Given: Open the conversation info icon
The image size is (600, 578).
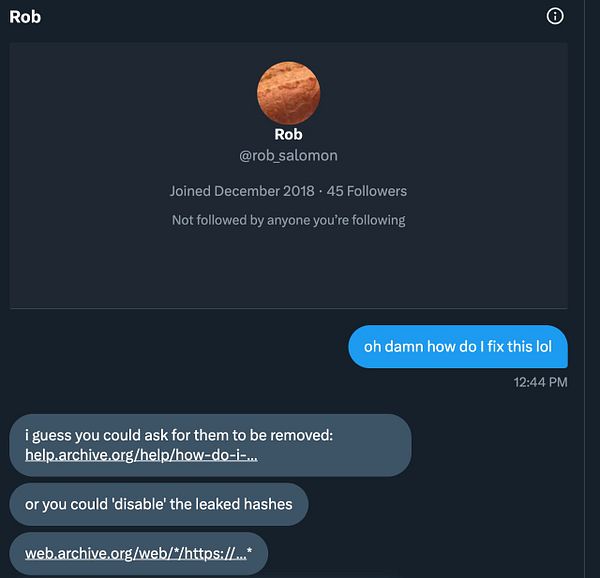Looking at the screenshot, I should coord(555,16).
